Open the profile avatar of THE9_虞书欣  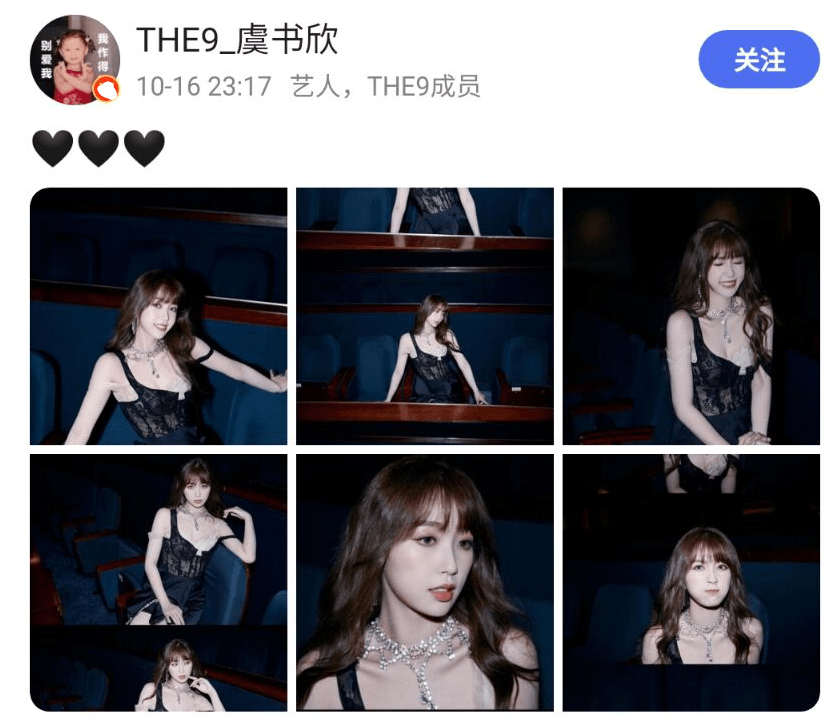75,60
